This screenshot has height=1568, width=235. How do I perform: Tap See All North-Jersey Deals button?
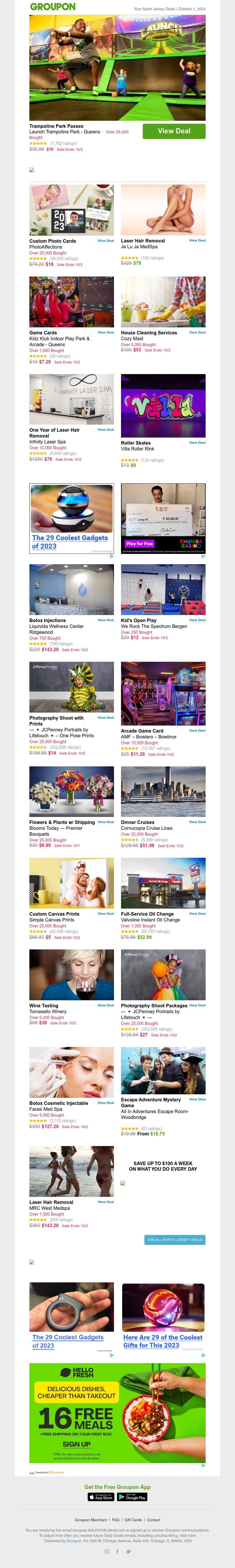pos(175,1239)
